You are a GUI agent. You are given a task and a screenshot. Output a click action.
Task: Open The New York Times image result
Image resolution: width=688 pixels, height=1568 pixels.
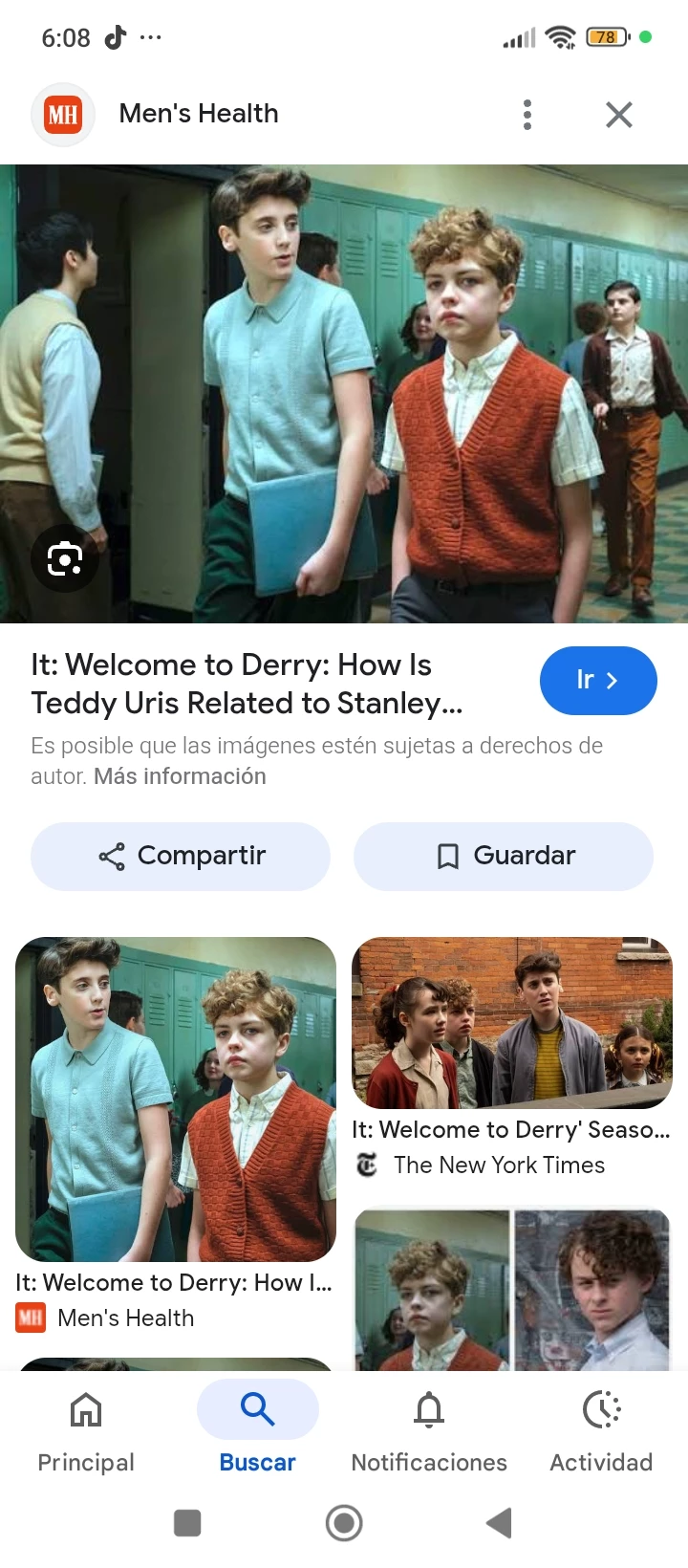click(x=512, y=1023)
